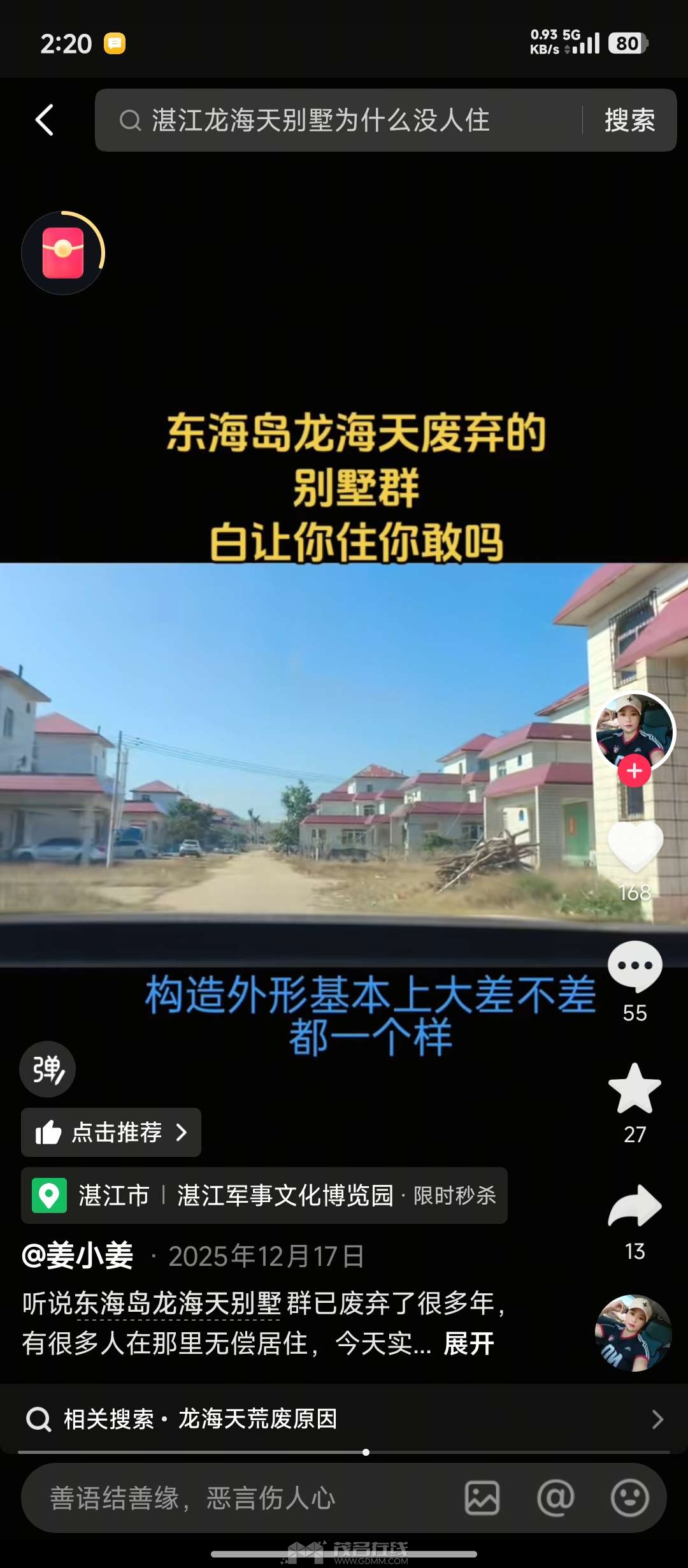688x1568 pixels.
Task: Expand the caption with 展开
Action: (469, 1344)
